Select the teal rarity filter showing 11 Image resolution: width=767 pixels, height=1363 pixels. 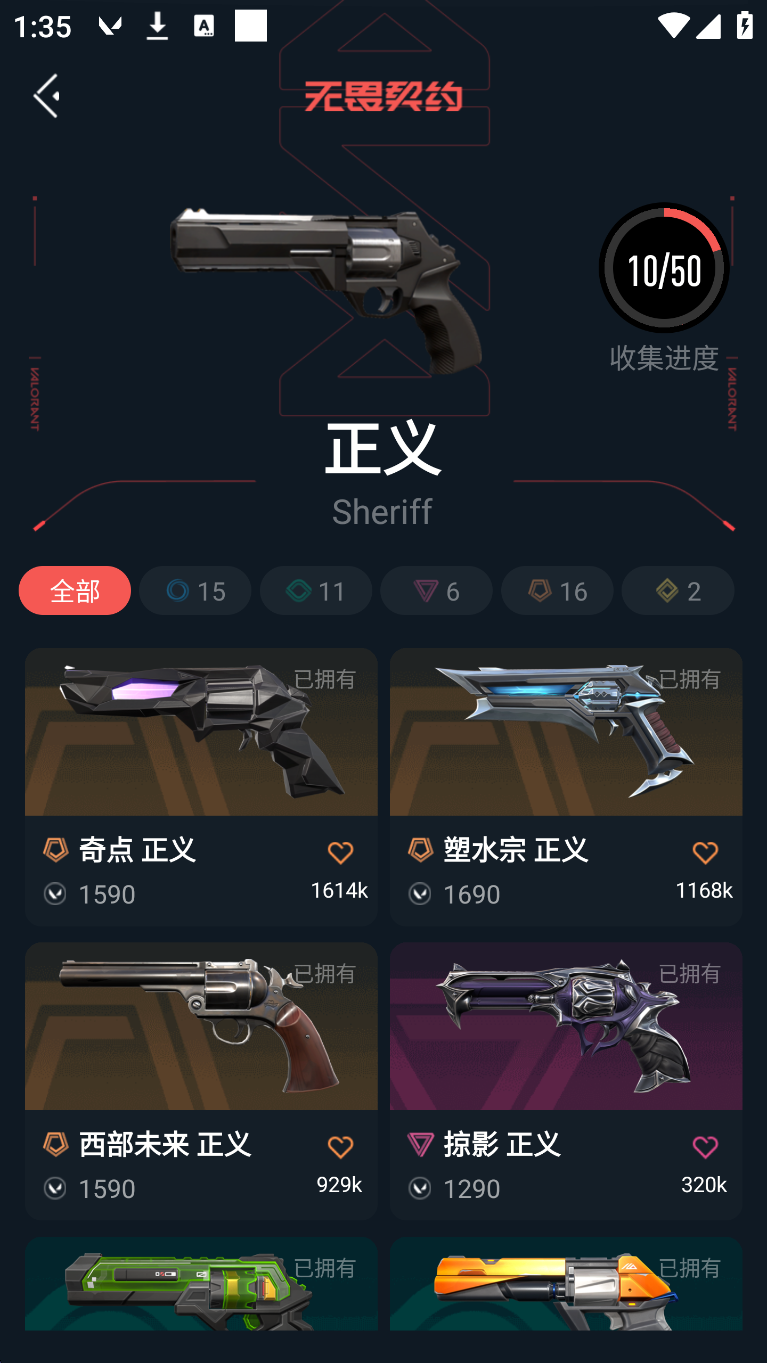pos(316,590)
